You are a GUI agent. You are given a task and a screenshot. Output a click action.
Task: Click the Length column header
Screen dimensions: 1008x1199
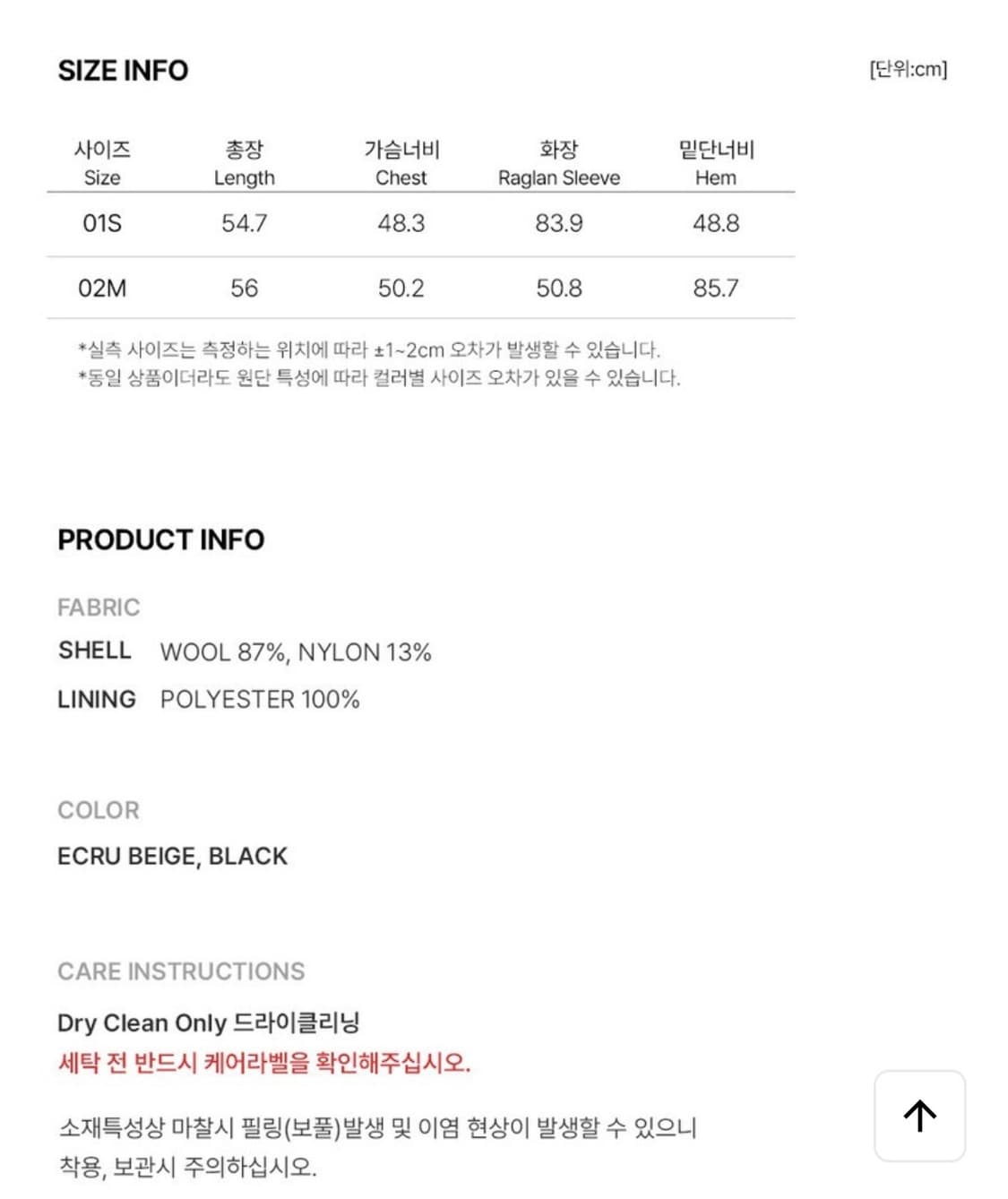click(x=244, y=164)
